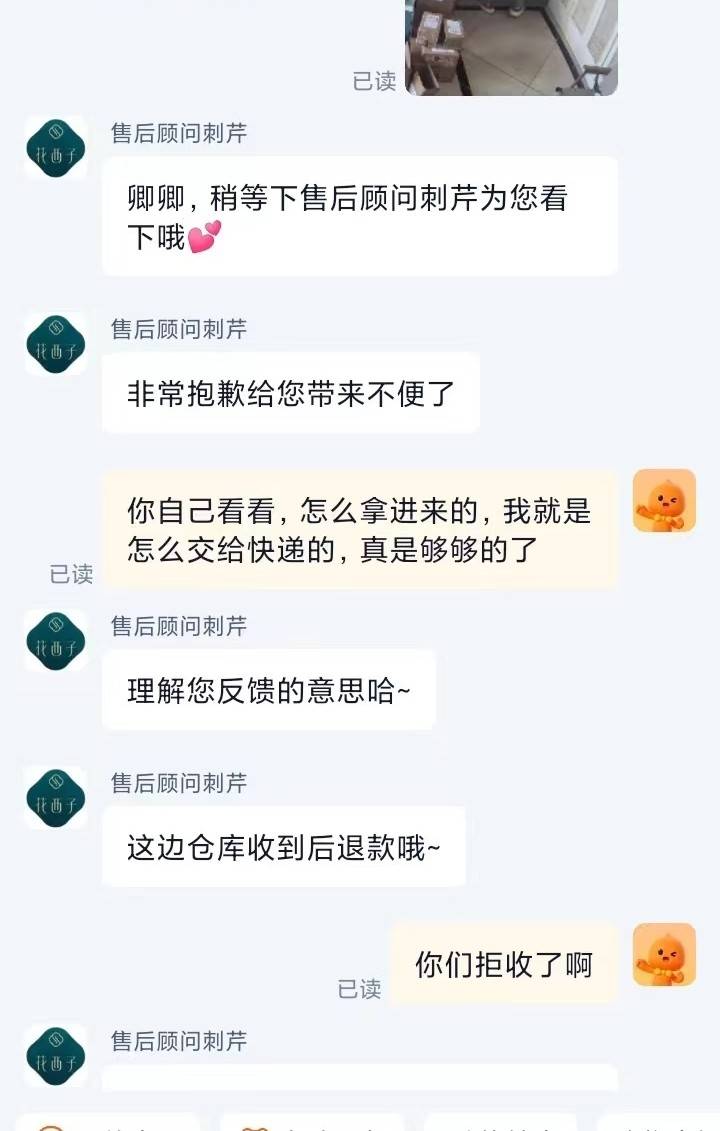Viewport: 720px width, 1131px height.
Task: Tap the 花西子 avatar beside the 卿卿 message
Action: pyautogui.click(x=55, y=148)
